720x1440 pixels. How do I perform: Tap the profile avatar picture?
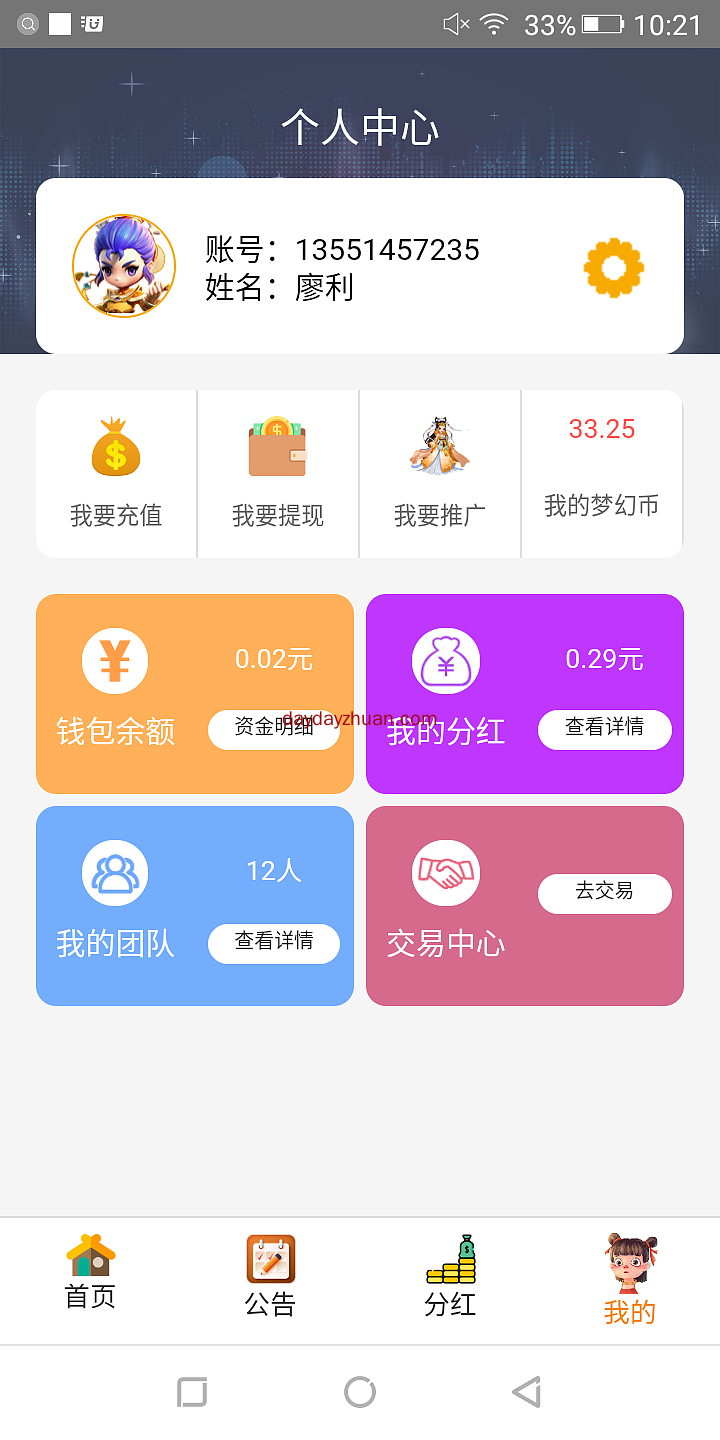click(124, 266)
